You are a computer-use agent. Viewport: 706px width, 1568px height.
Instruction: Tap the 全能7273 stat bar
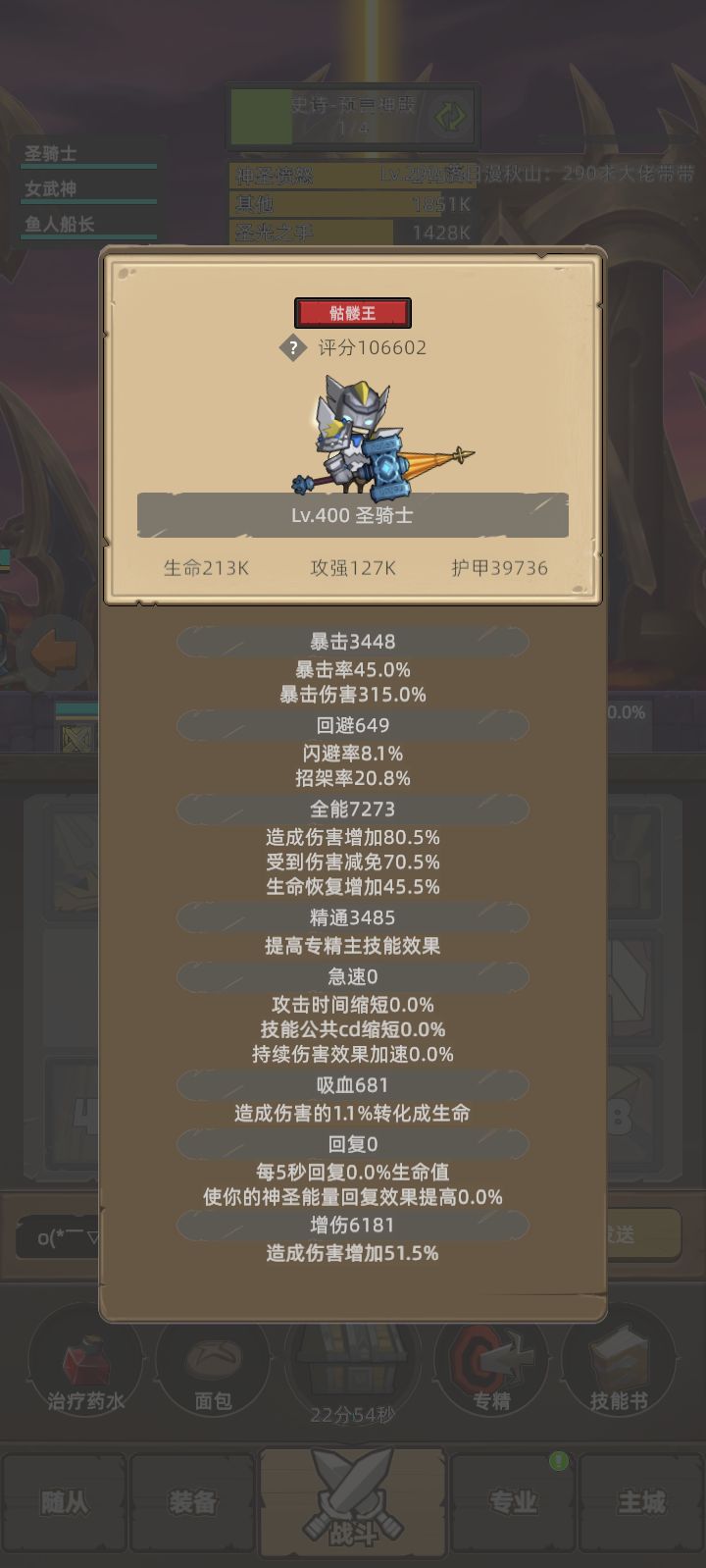(352, 810)
